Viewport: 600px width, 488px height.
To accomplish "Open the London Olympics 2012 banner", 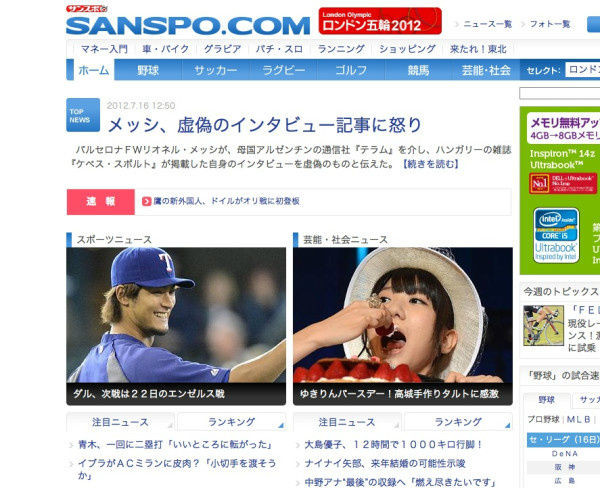I will [379, 21].
